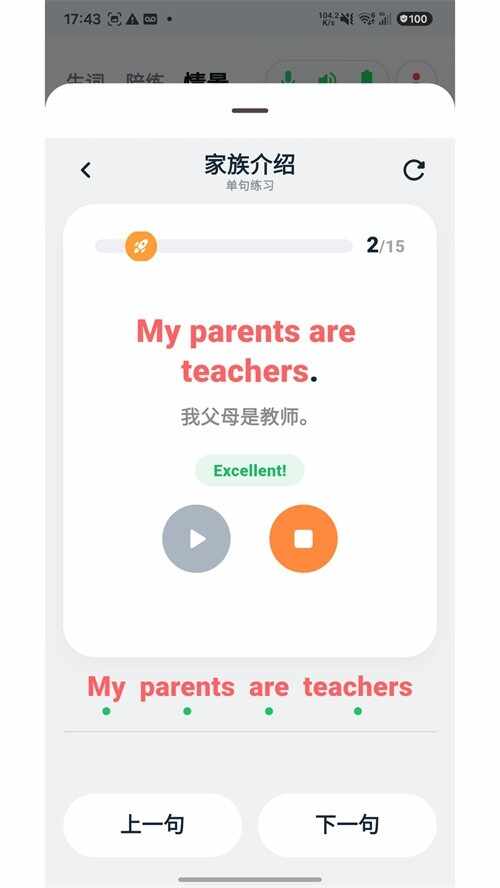Go back with the left arrow
The image size is (500, 888).
(x=86, y=170)
